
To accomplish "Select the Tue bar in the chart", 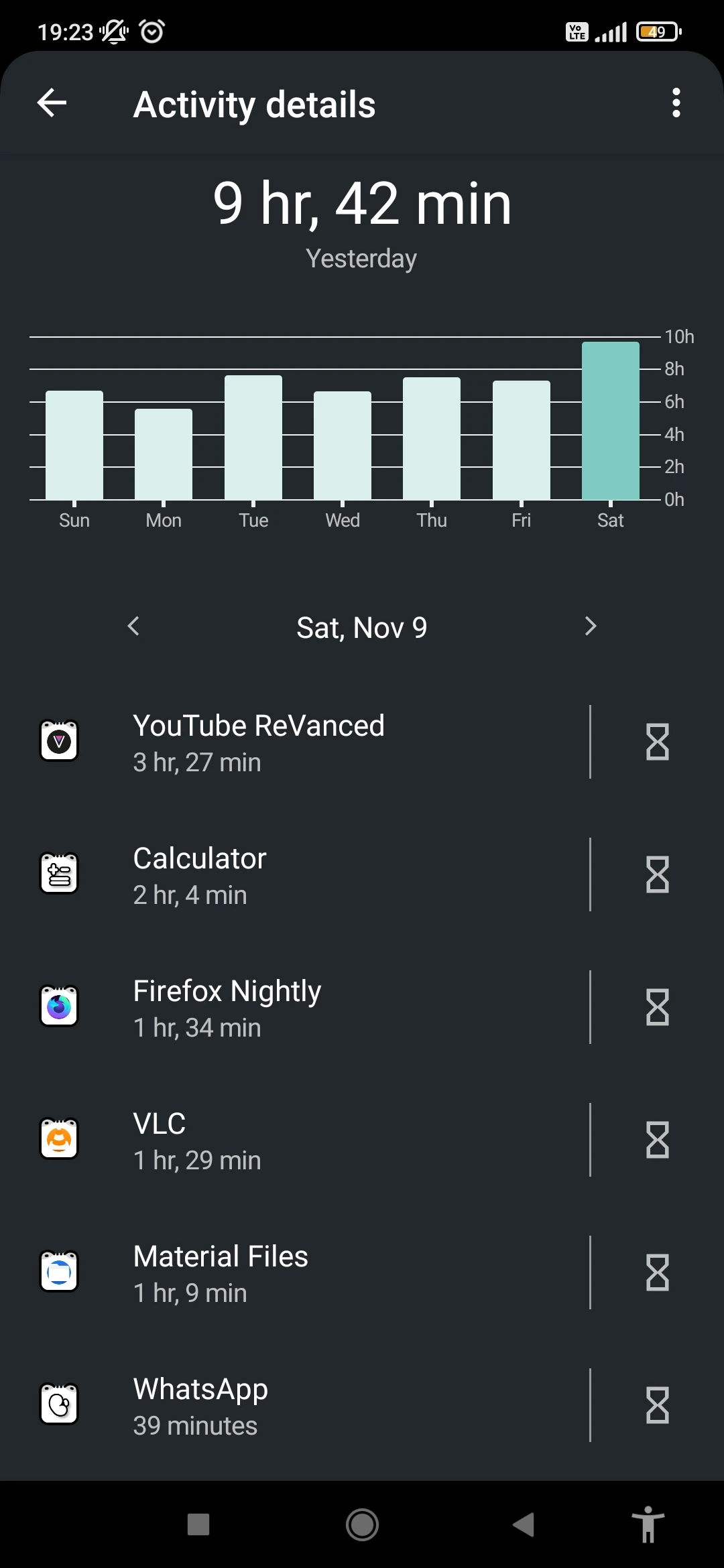I will click(x=253, y=438).
